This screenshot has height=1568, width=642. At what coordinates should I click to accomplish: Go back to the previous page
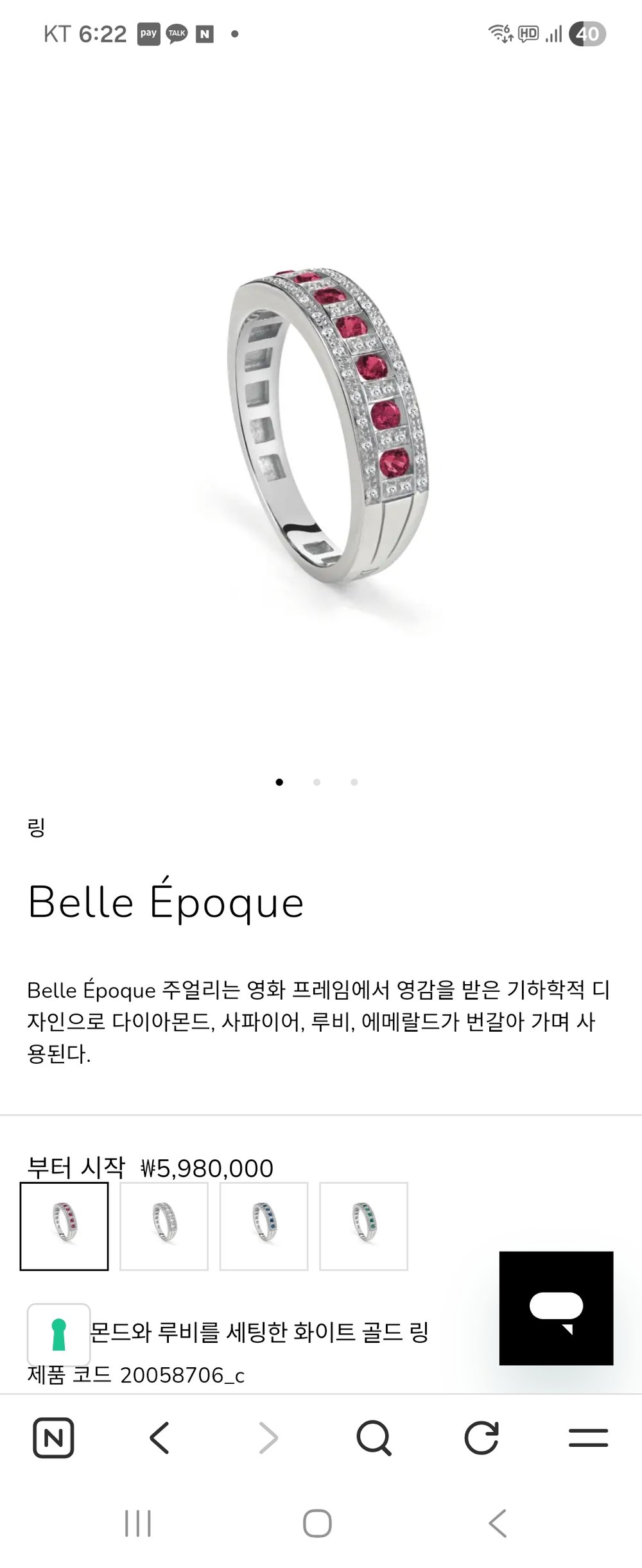coord(159,1438)
